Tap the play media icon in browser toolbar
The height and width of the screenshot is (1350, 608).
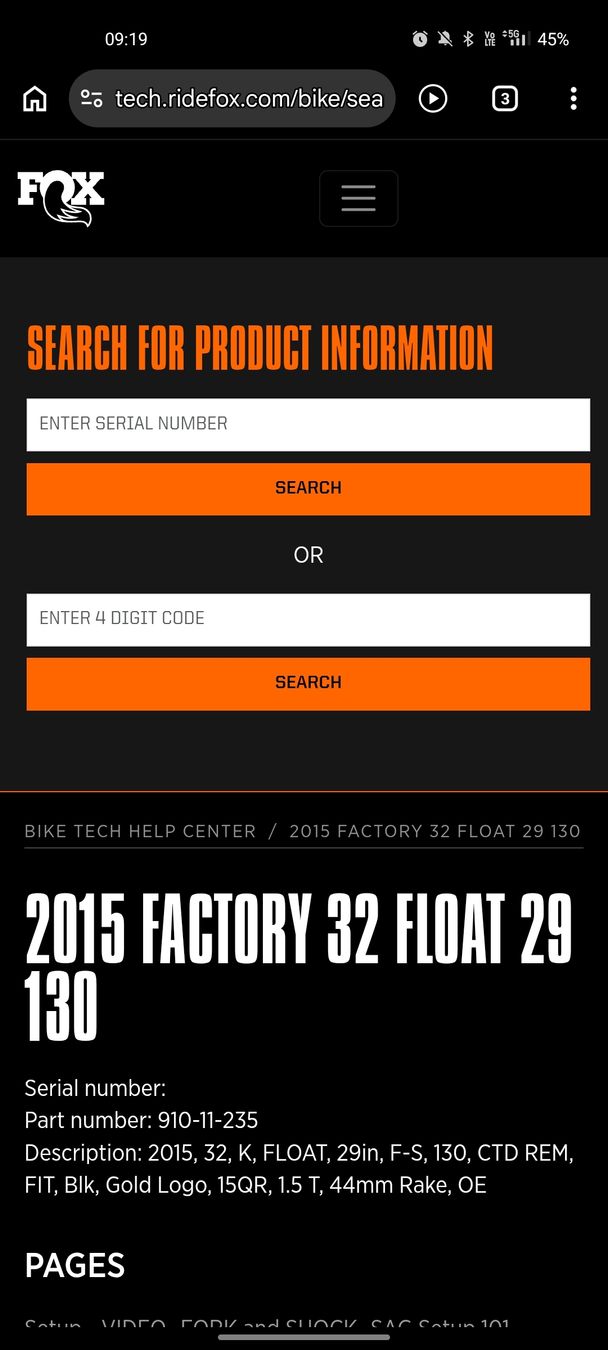click(432, 98)
